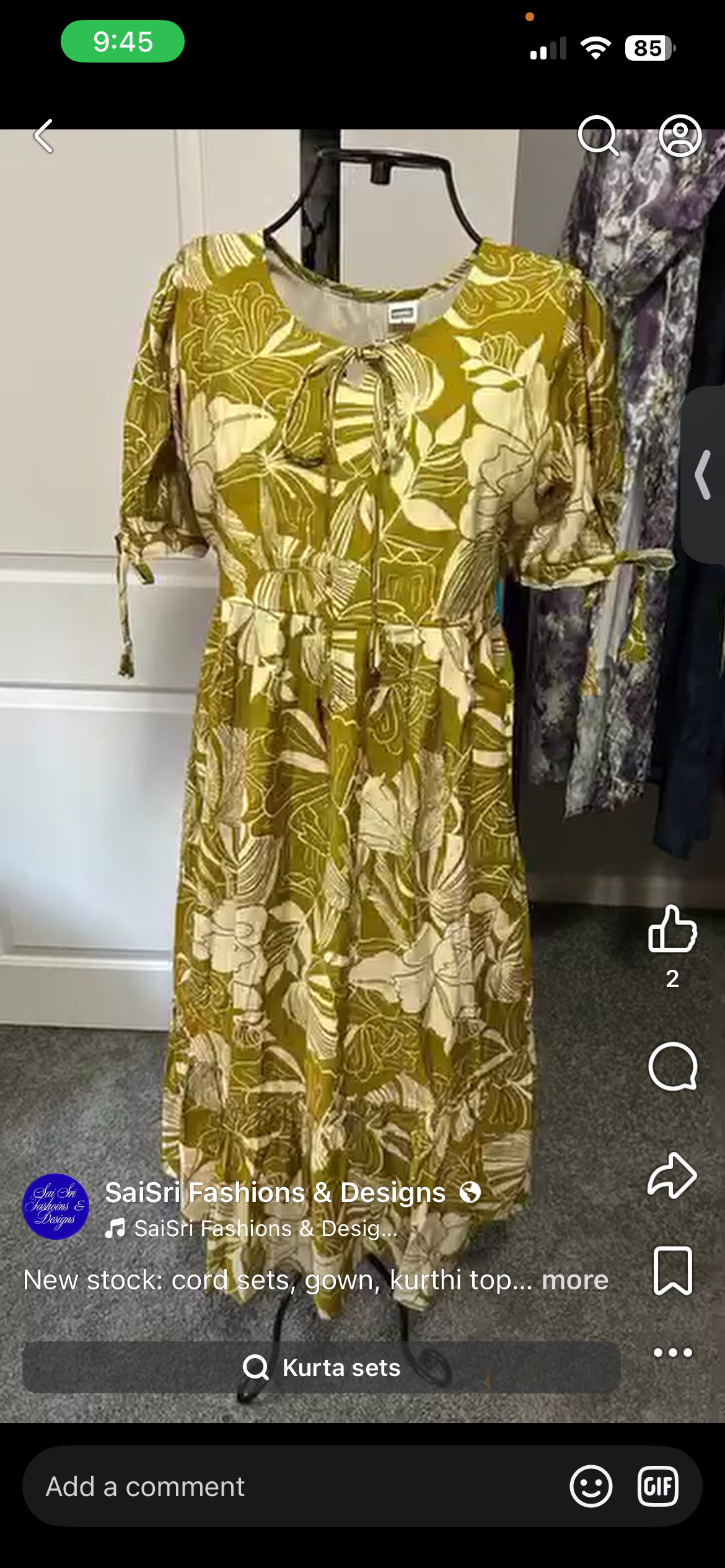Screen dimensions: 725x1568
Task: Open search from the magnifier icon
Action: point(598,135)
